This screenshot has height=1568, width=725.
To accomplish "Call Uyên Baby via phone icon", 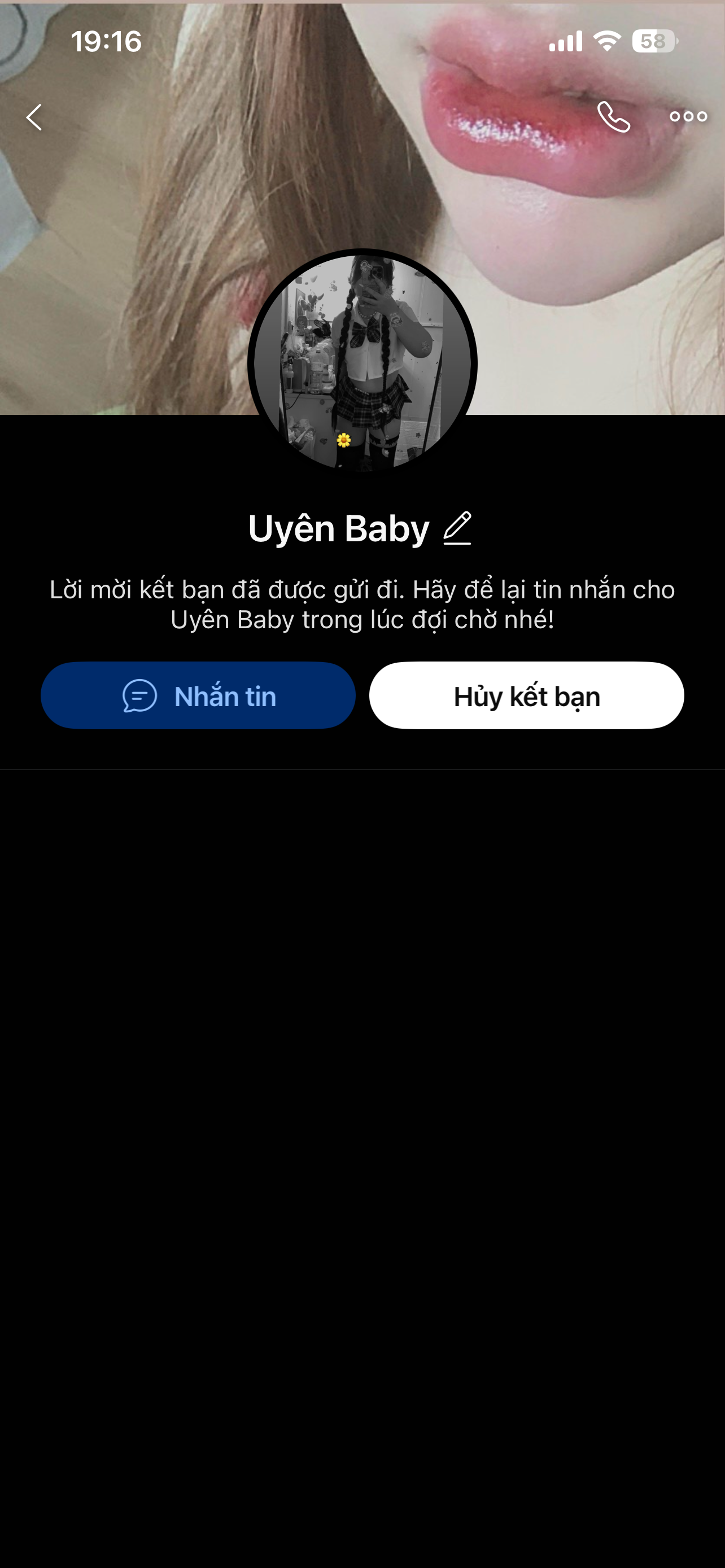I will (613, 117).
